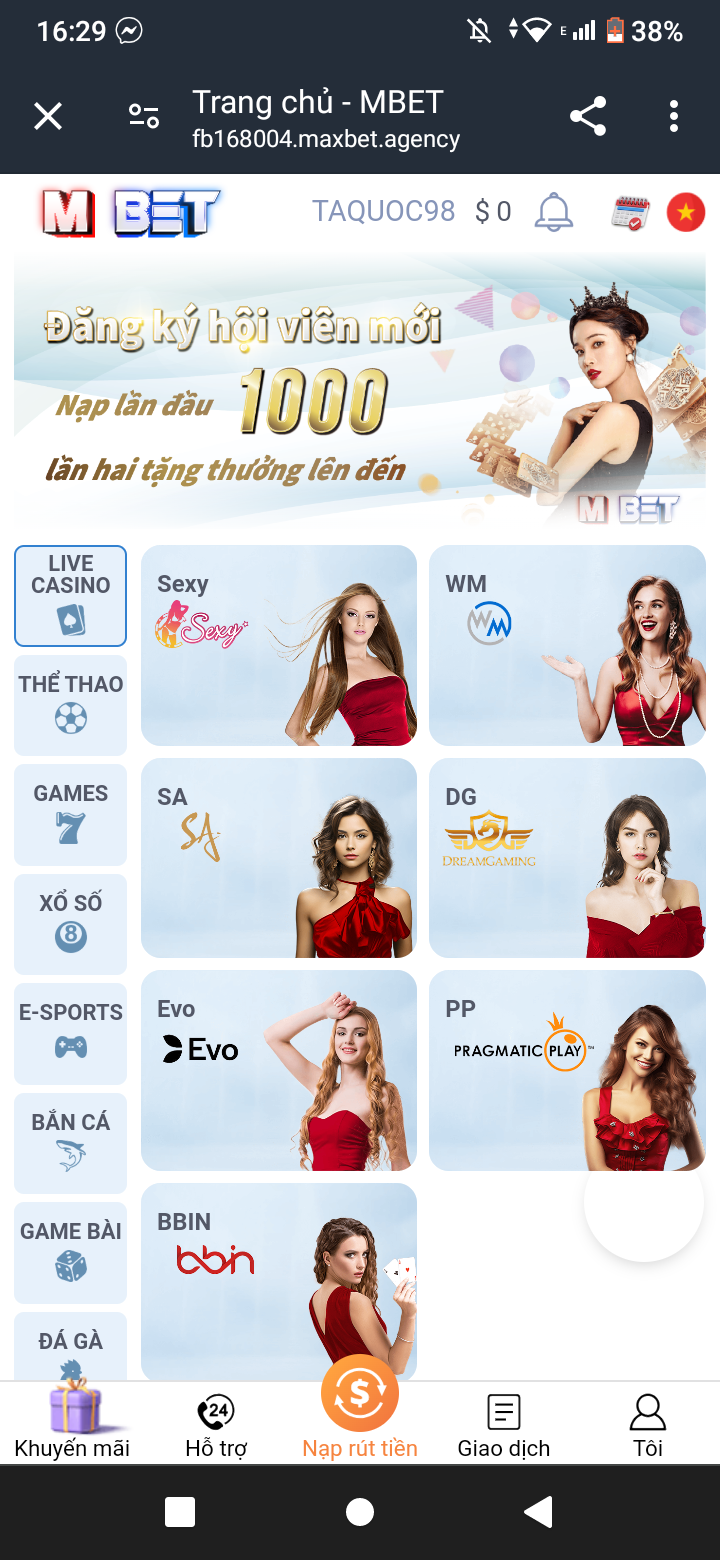
Task: Select the THỂ THAO category
Action: click(70, 705)
